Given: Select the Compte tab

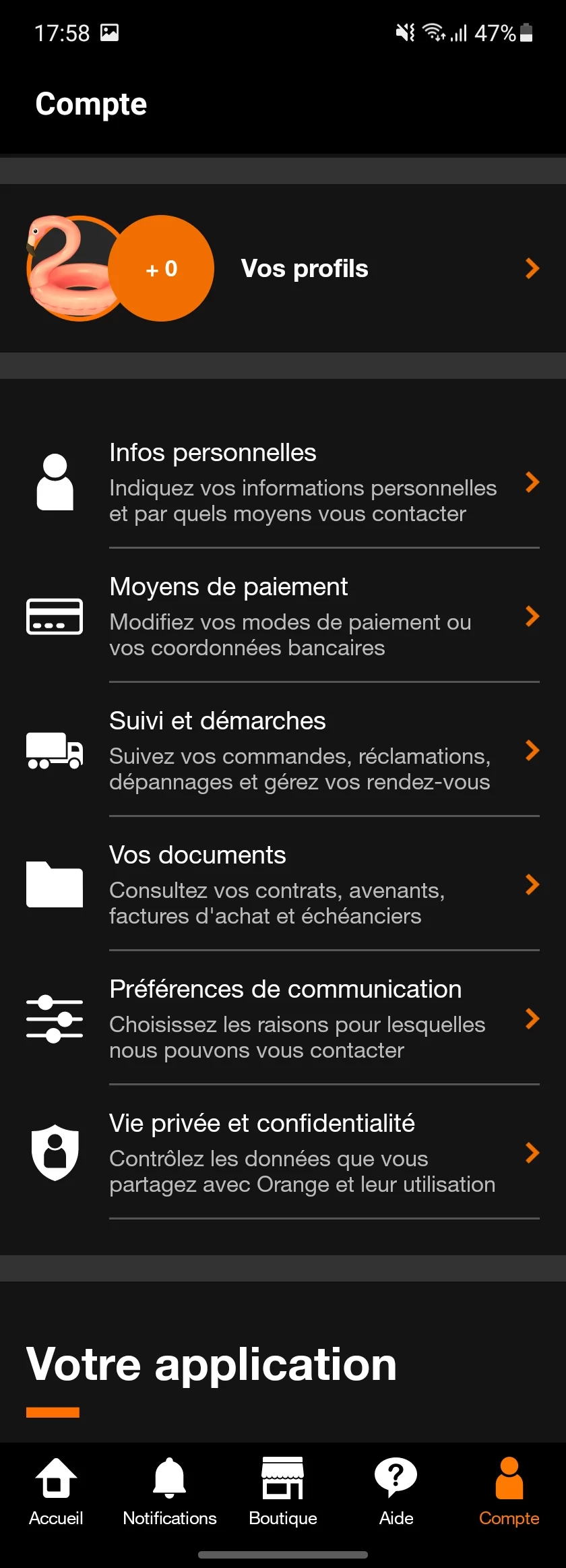Looking at the screenshot, I should click(x=509, y=1491).
